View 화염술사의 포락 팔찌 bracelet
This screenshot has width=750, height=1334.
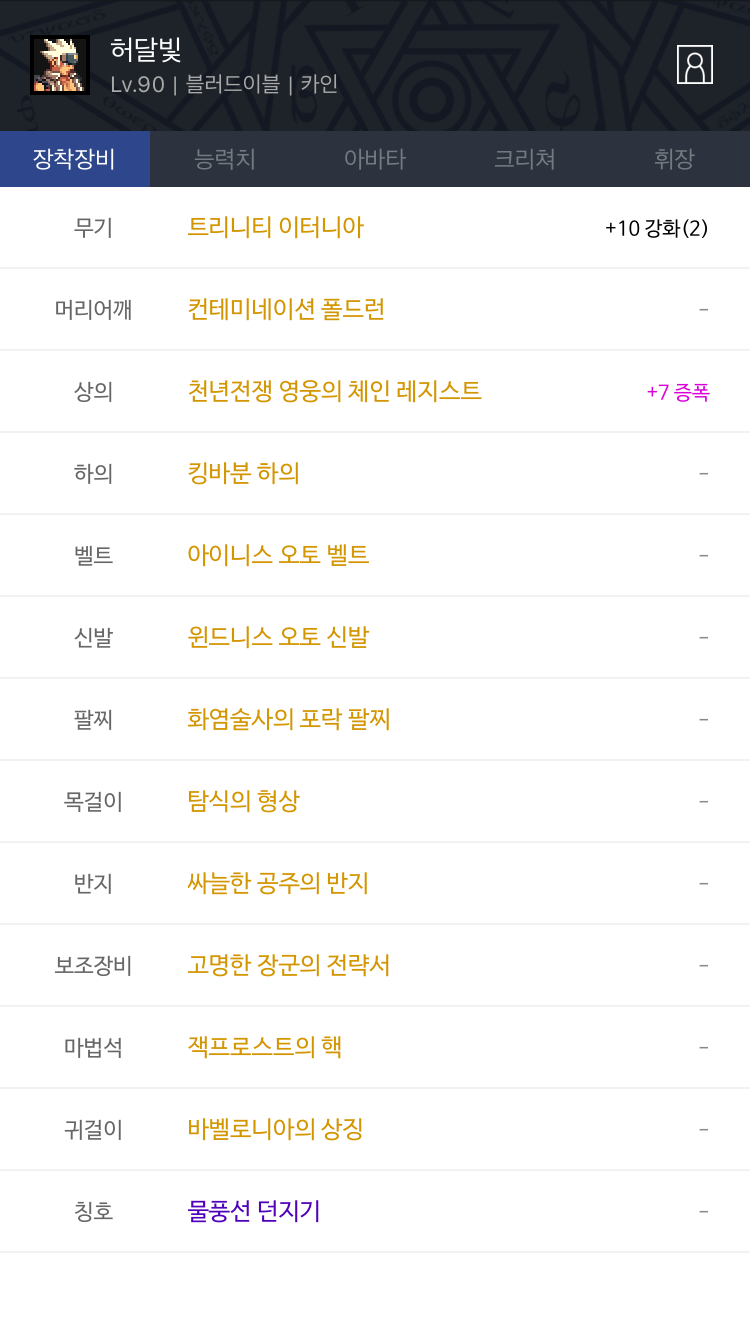289,719
